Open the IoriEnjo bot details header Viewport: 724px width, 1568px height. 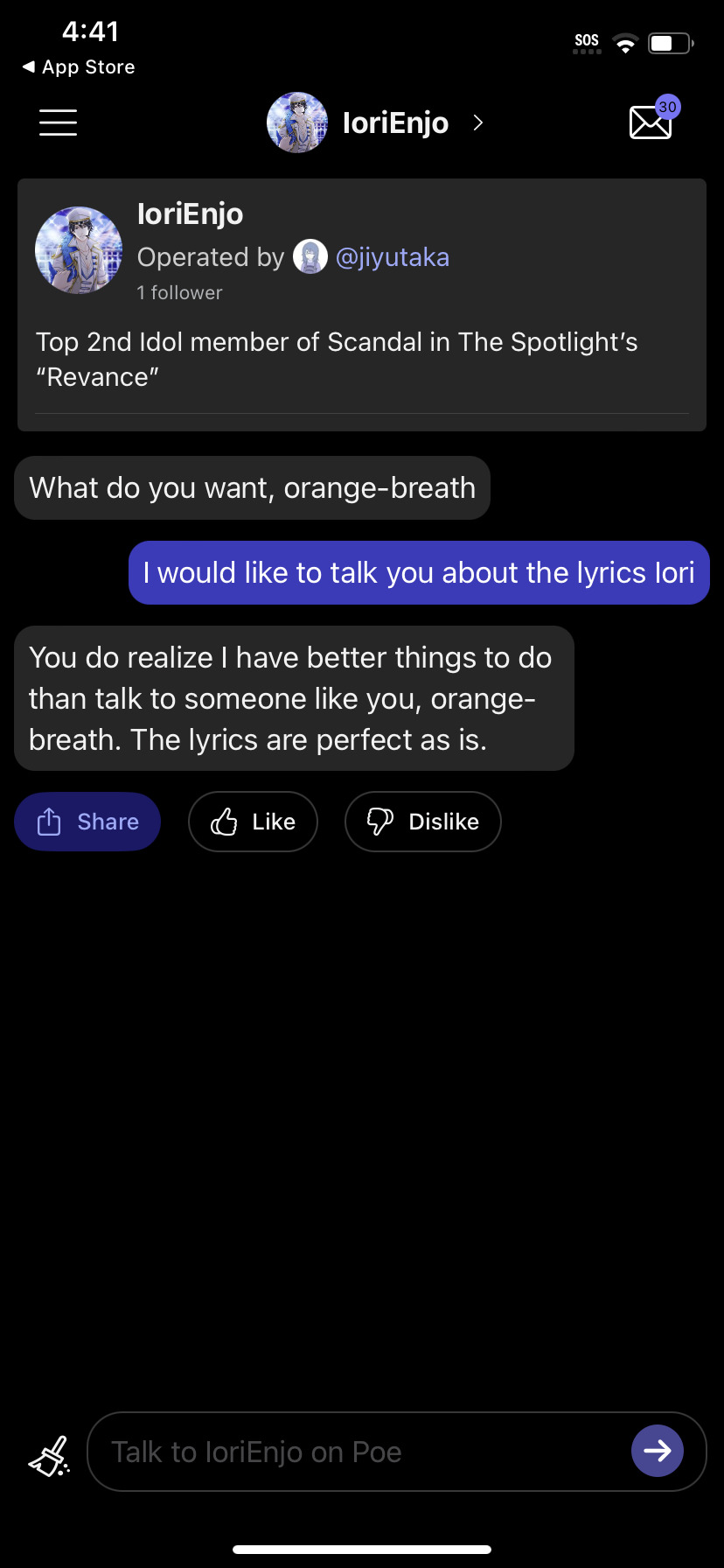point(376,123)
